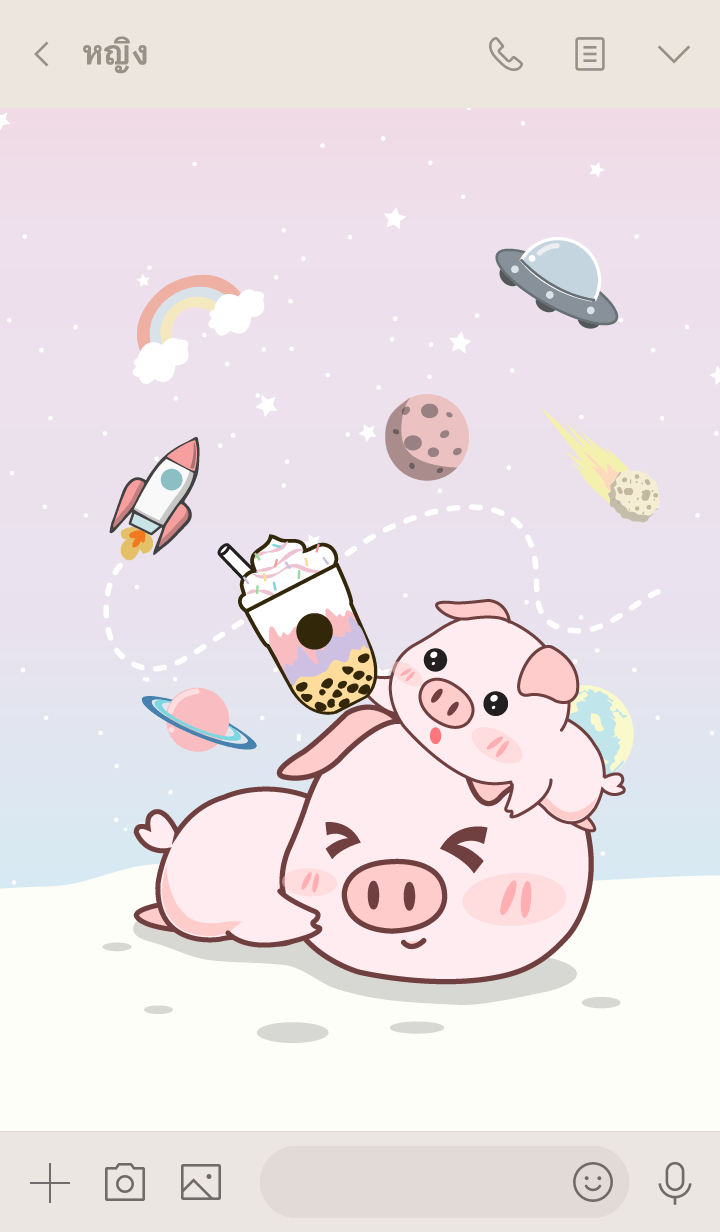Go back from the chat with หญิง
The image size is (720, 1232).
(41, 54)
